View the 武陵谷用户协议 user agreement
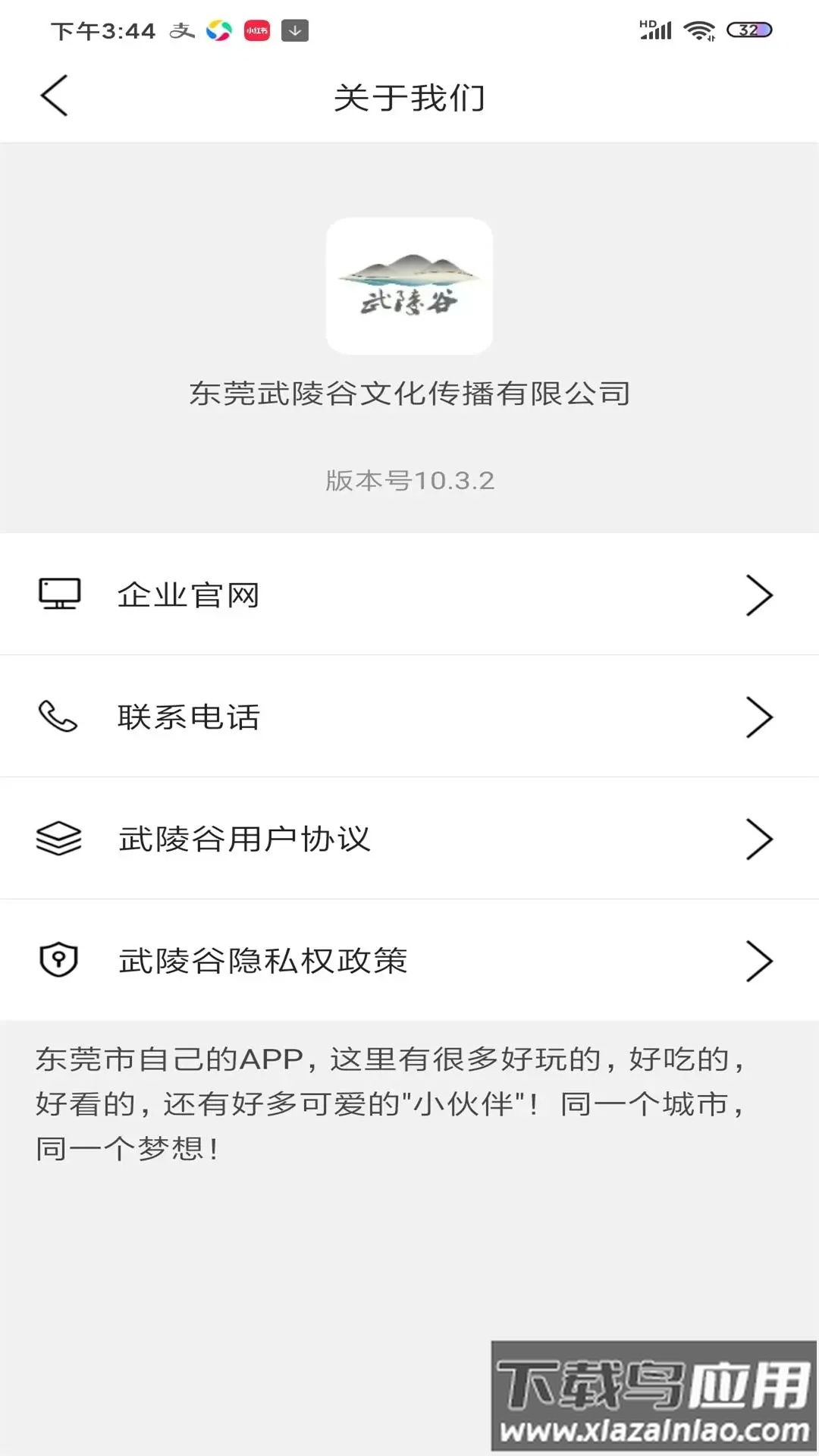 (x=409, y=839)
